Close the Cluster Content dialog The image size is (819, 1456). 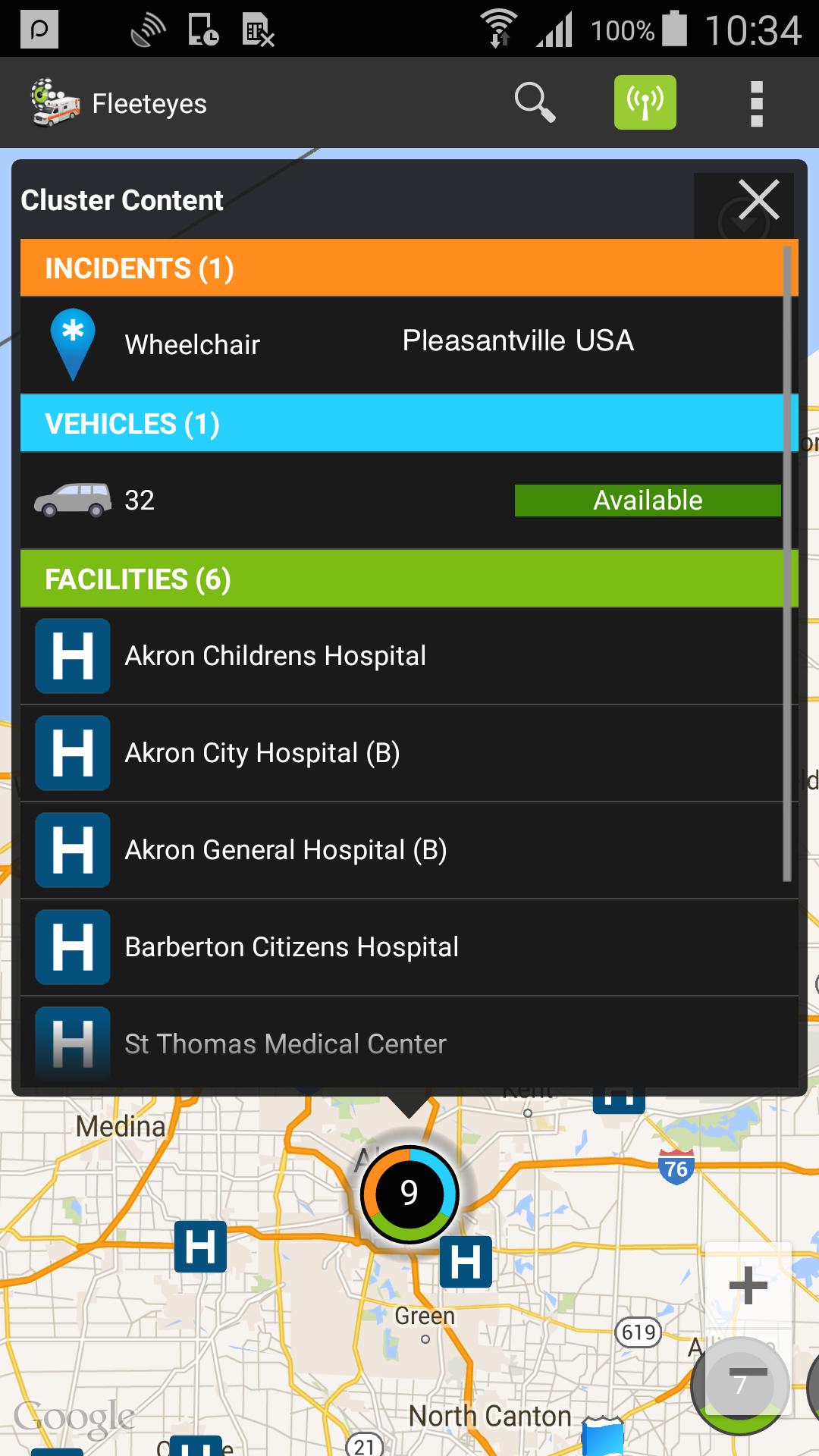click(x=758, y=200)
